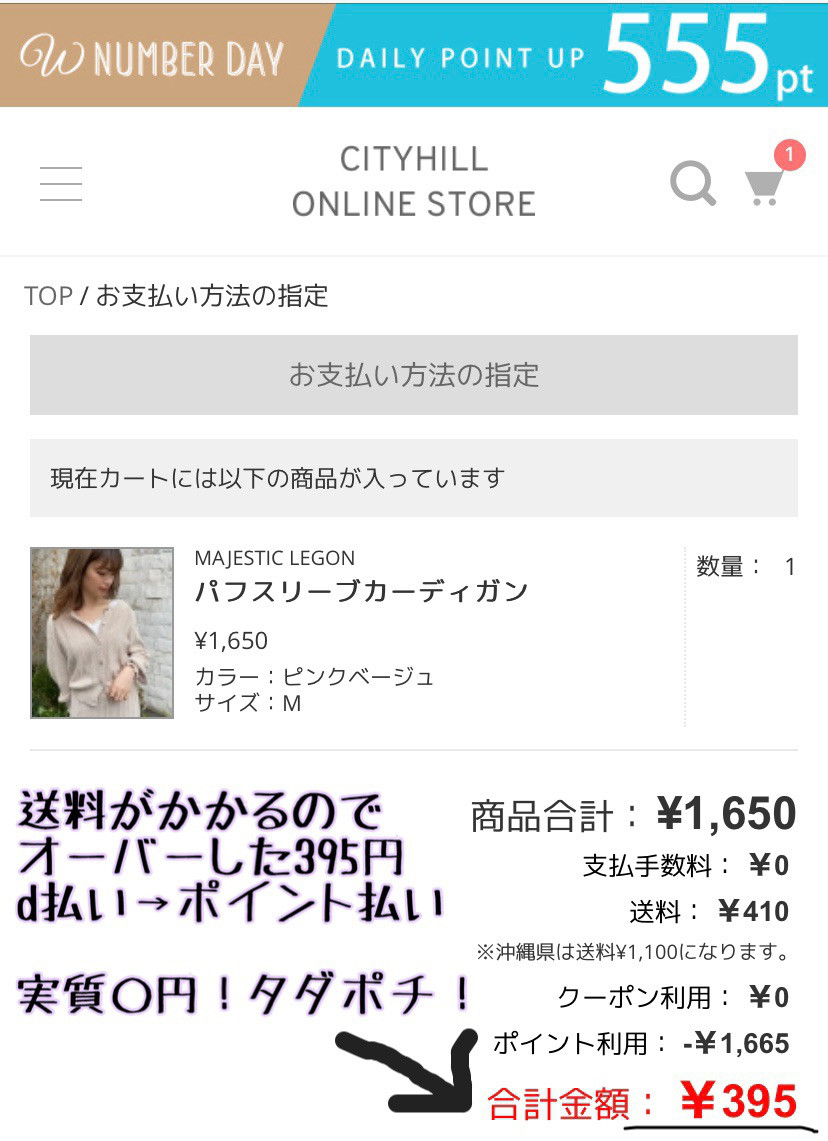Open the CITYHILL ONLINE STORE home
This screenshot has height=1141, width=828.
(414, 182)
